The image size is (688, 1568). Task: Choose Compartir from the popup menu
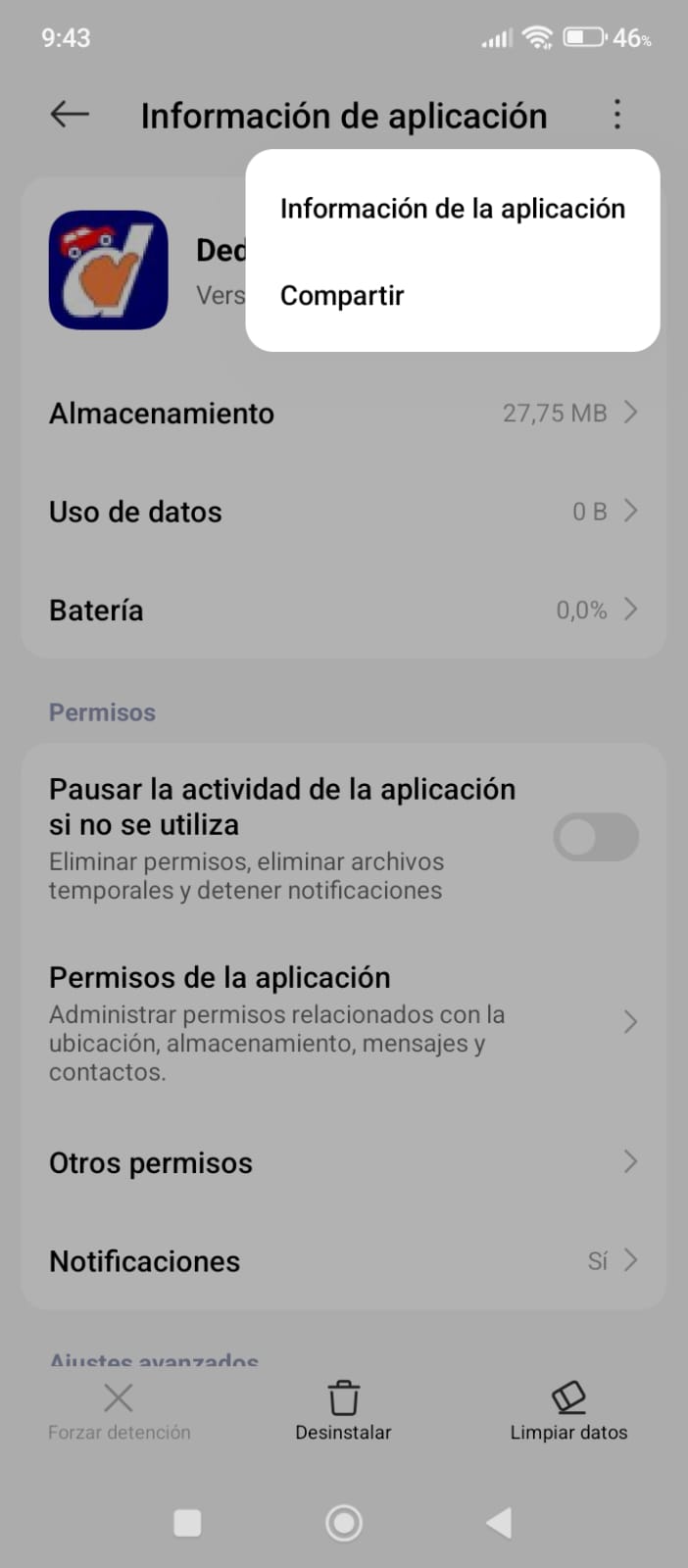[x=342, y=296]
